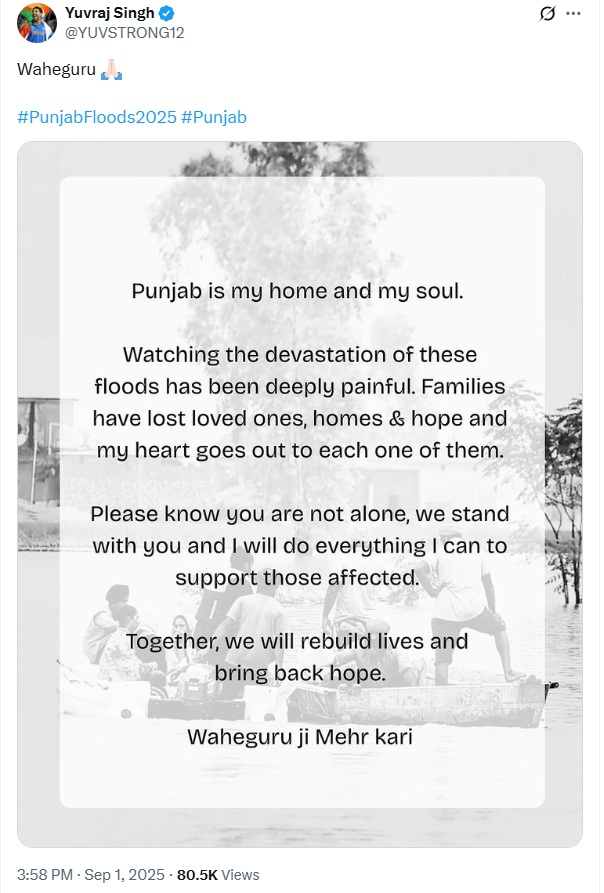This screenshot has width=604, height=893.
Task: Open the #PunjabFloods2025 hashtag
Action: [x=97, y=117]
